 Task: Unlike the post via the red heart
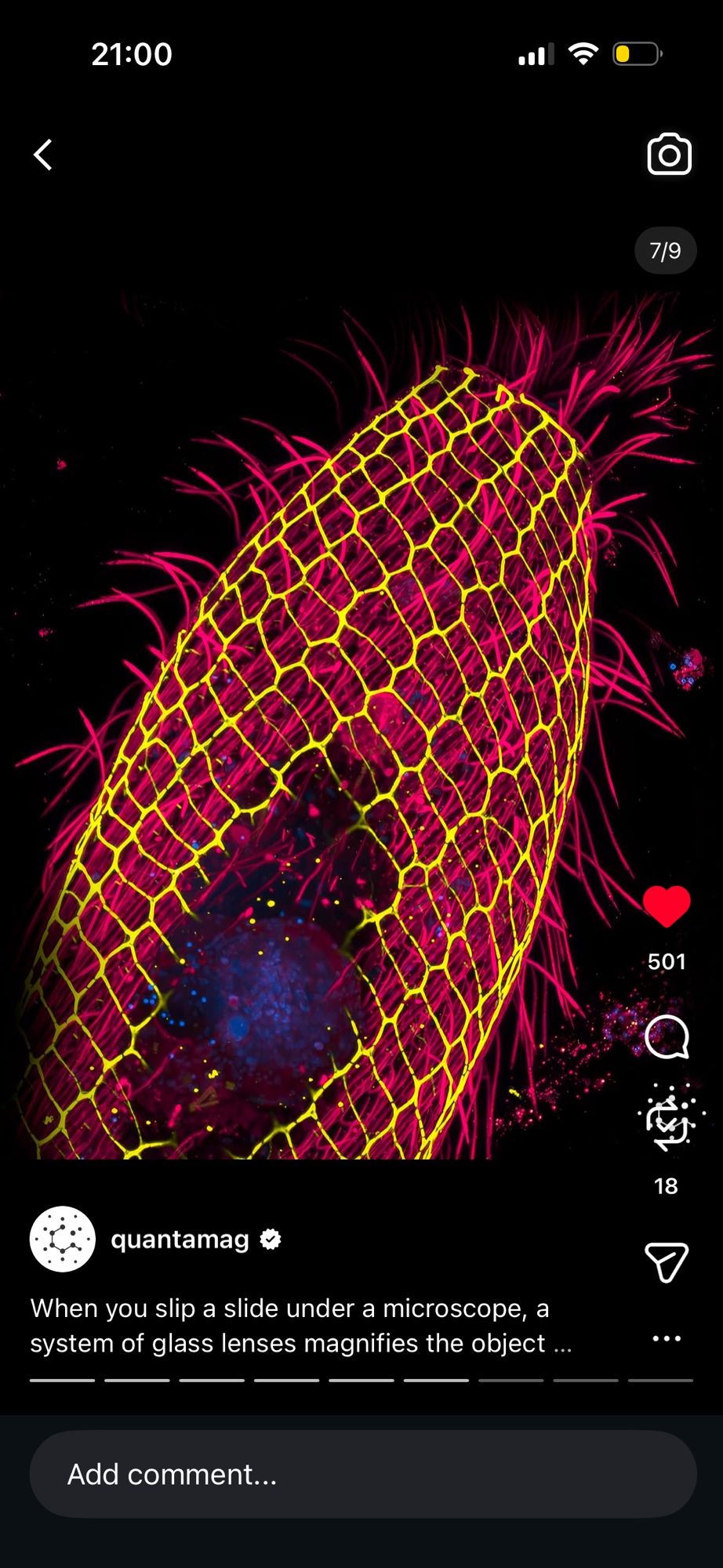click(x=667, y=906)
